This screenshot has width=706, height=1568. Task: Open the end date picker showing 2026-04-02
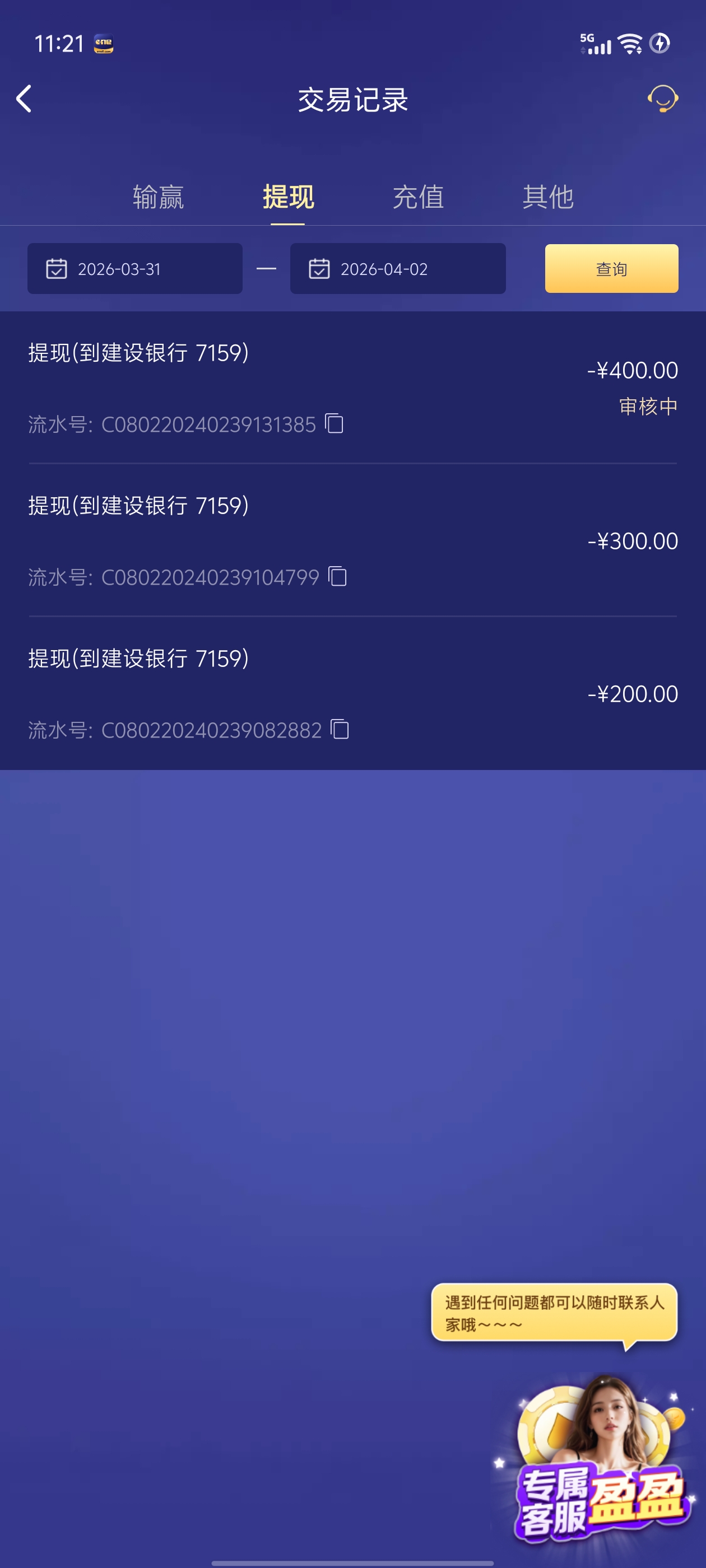[x=397, y=268]
